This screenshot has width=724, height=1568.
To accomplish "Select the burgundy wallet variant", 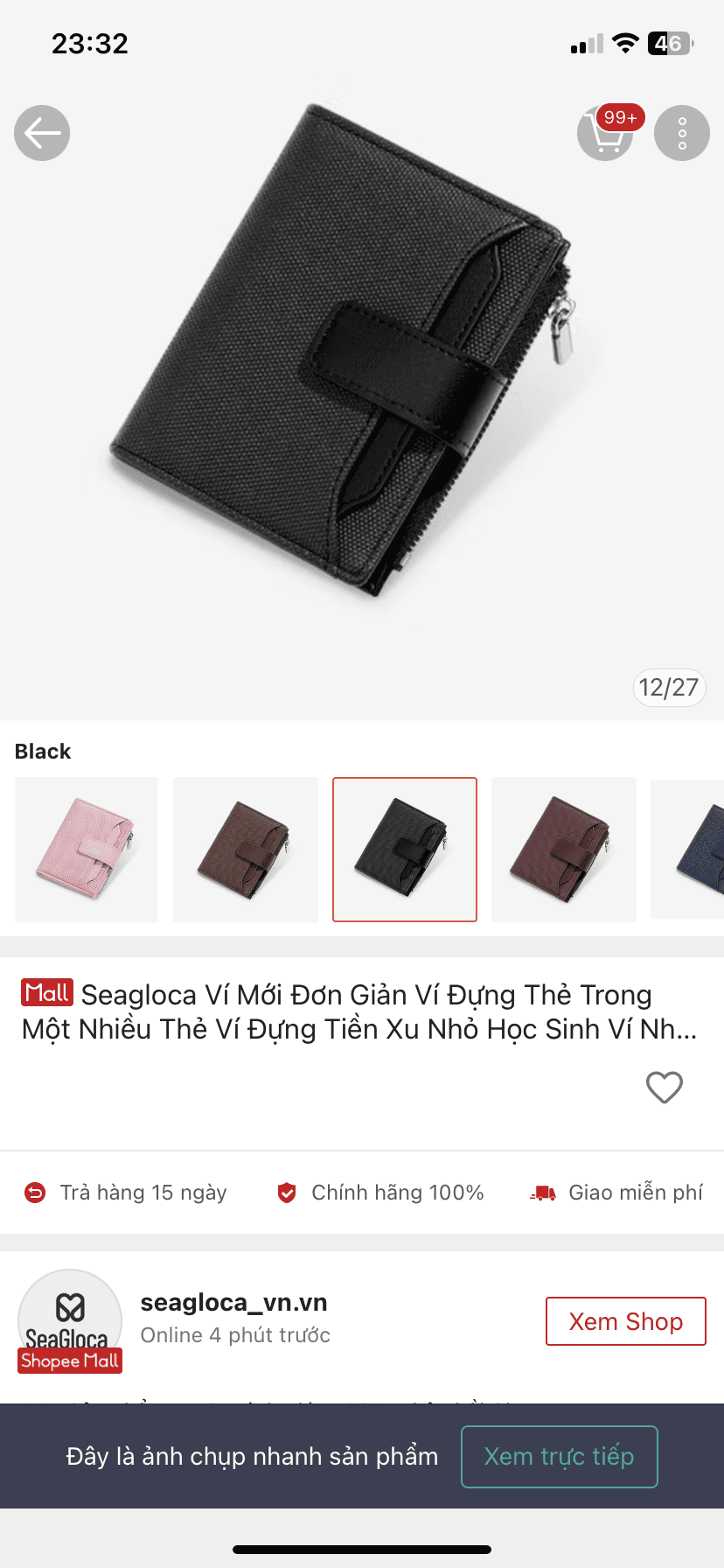I will pos(564,849).
